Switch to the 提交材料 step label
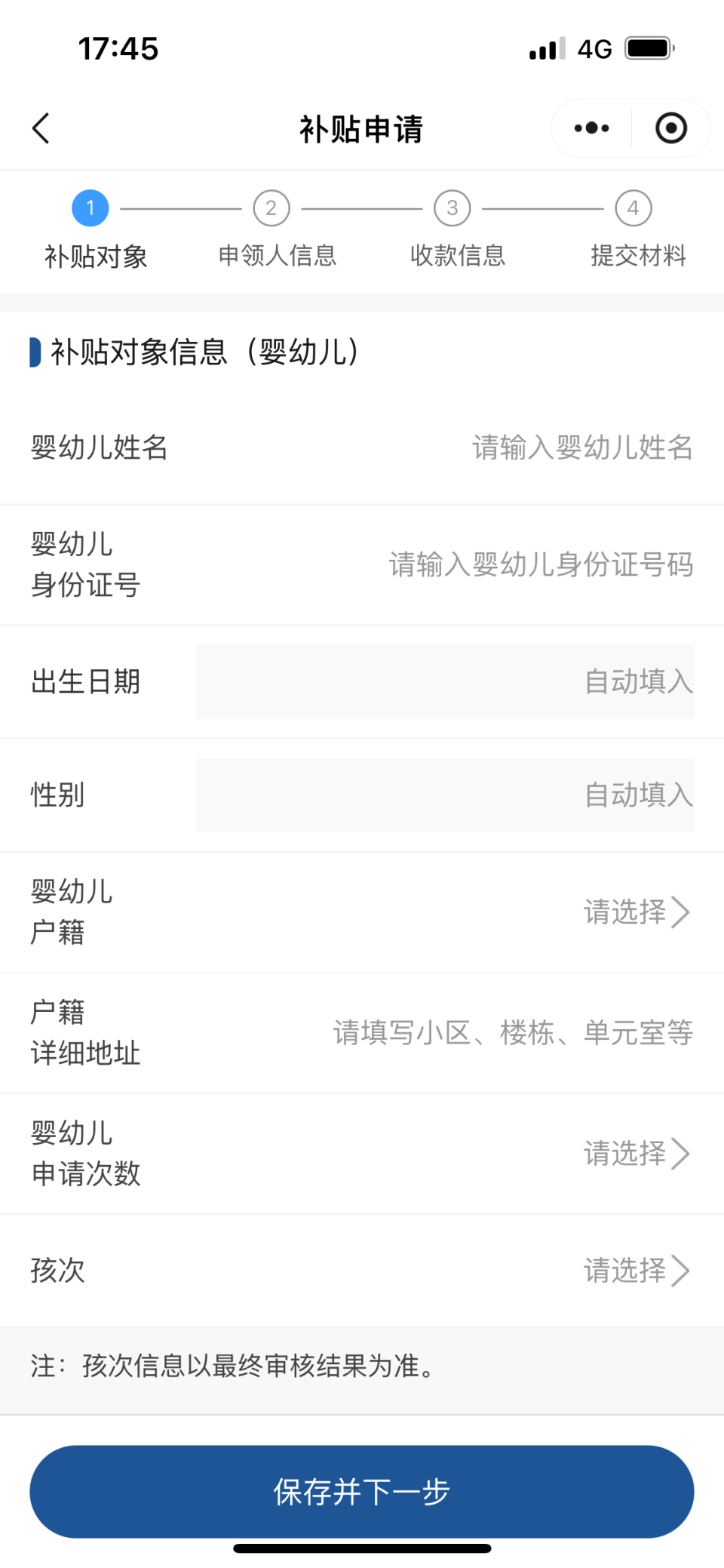The image size is (724, 1568). coord(638,257)
